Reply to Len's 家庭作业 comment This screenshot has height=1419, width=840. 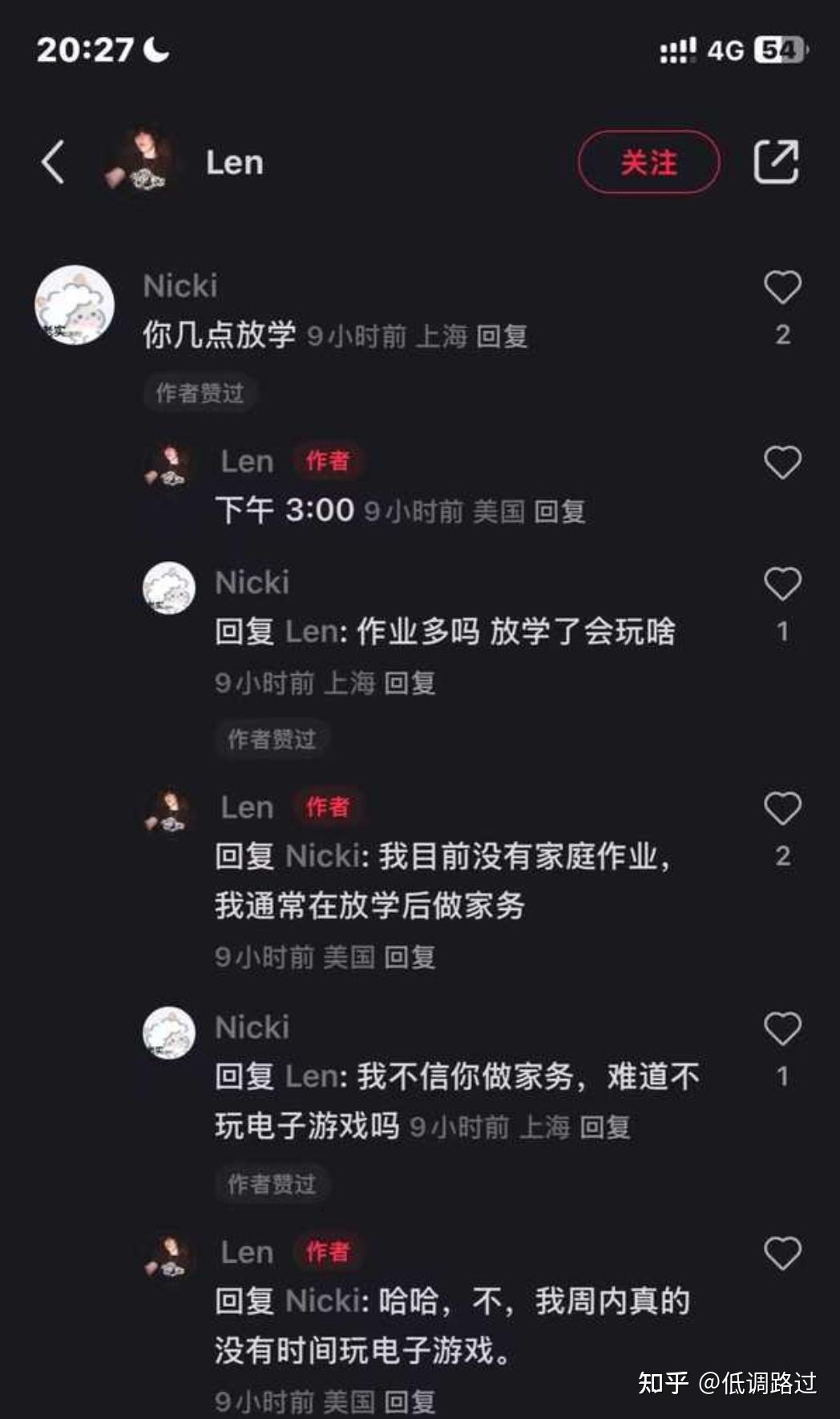(x=410, y=957)
